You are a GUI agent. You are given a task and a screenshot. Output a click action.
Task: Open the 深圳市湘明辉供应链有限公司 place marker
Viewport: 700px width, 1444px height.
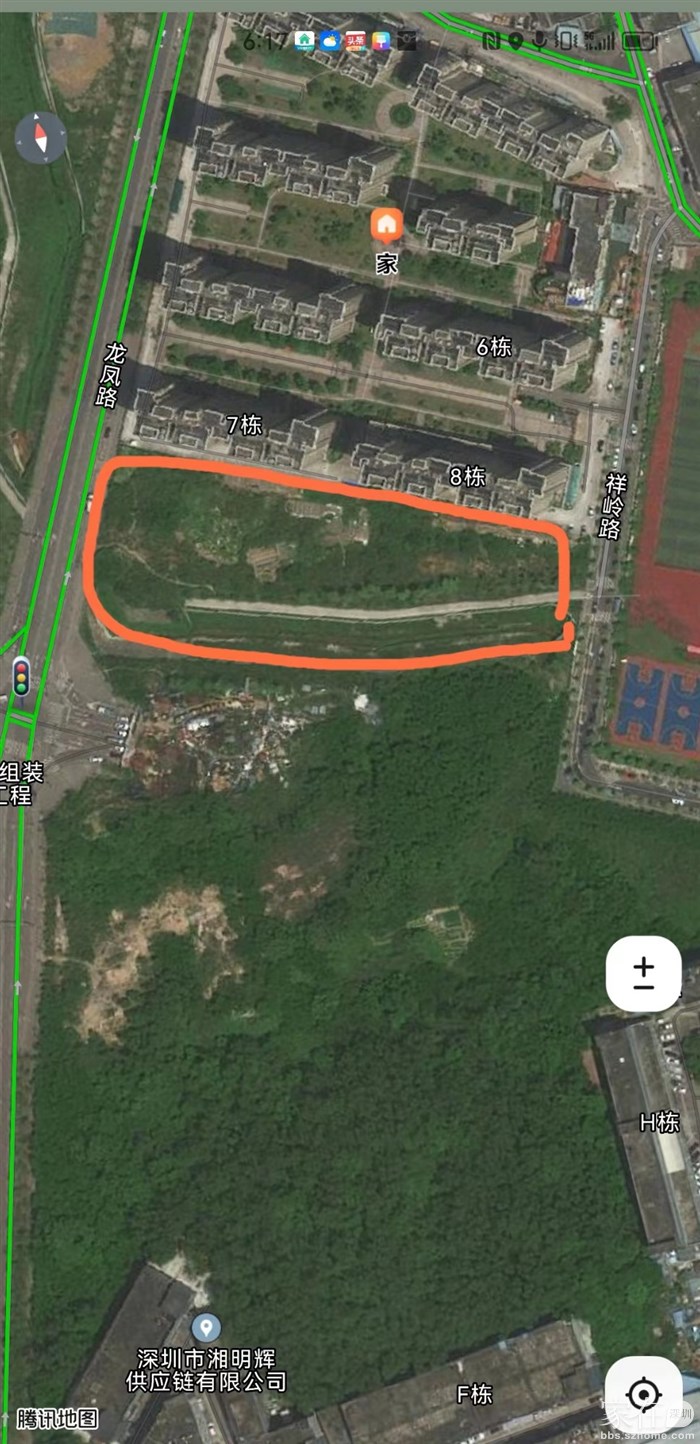point(206,1328)
